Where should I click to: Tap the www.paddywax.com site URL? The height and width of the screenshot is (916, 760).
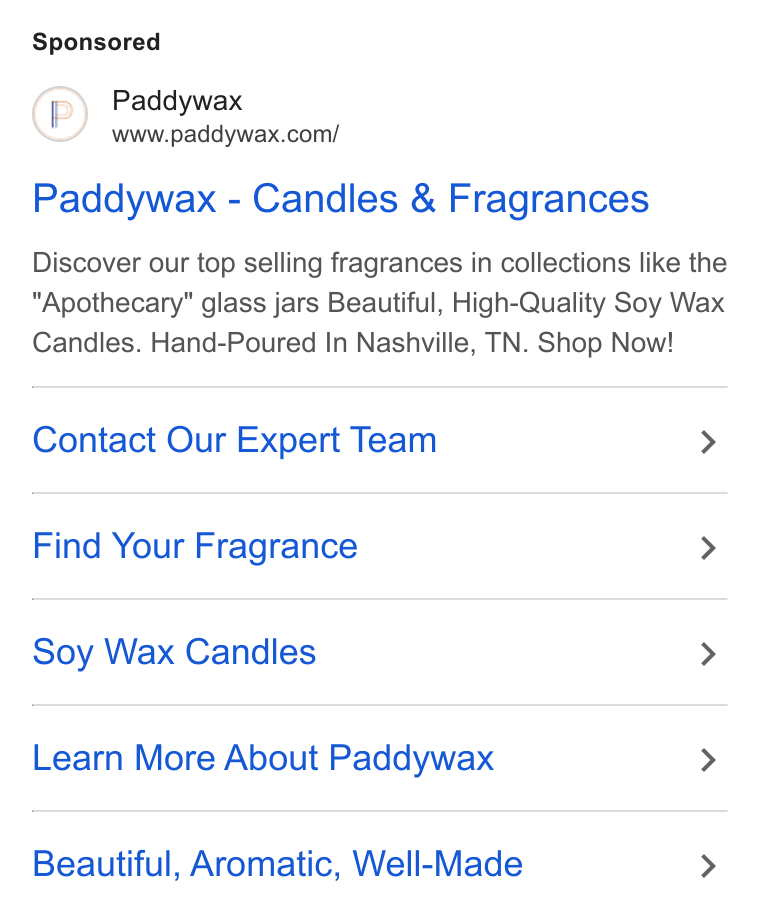225,134
